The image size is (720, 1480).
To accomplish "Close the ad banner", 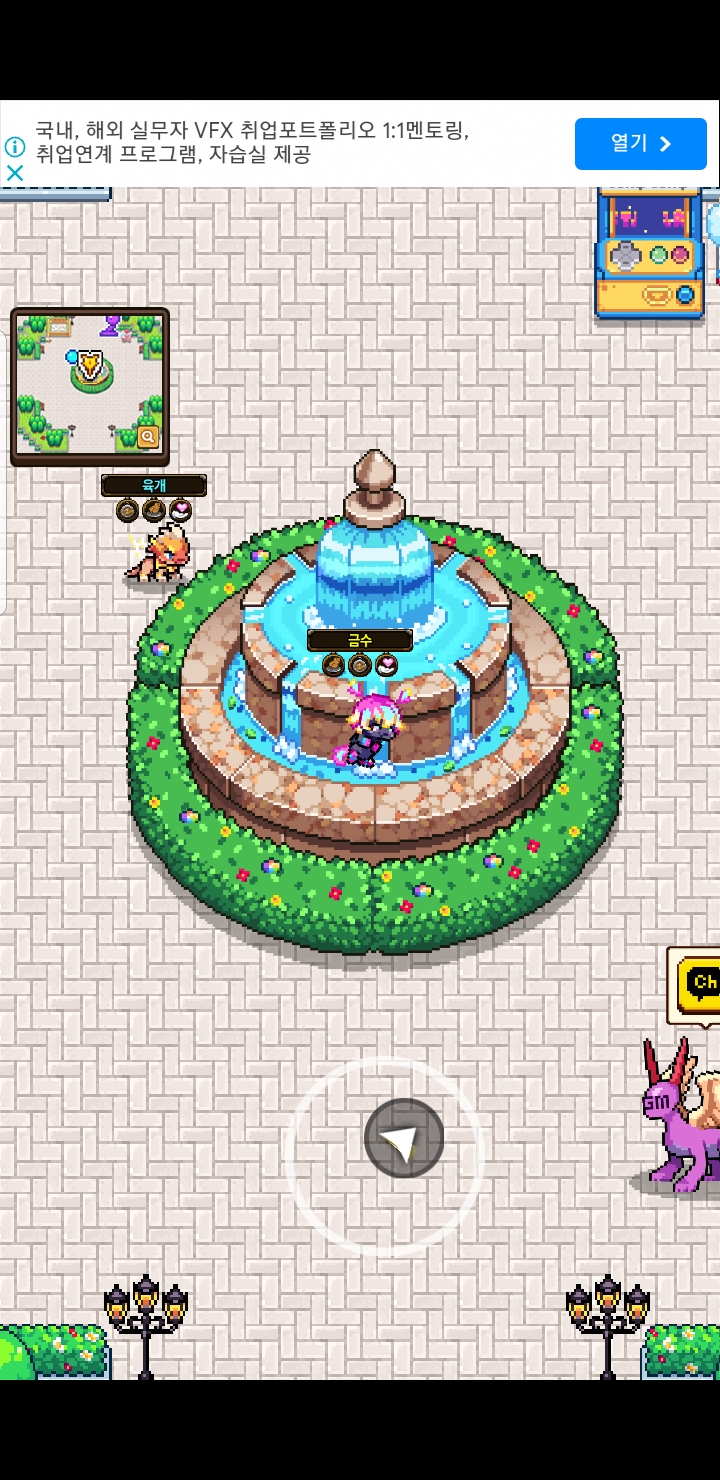I will click(15, 173).
